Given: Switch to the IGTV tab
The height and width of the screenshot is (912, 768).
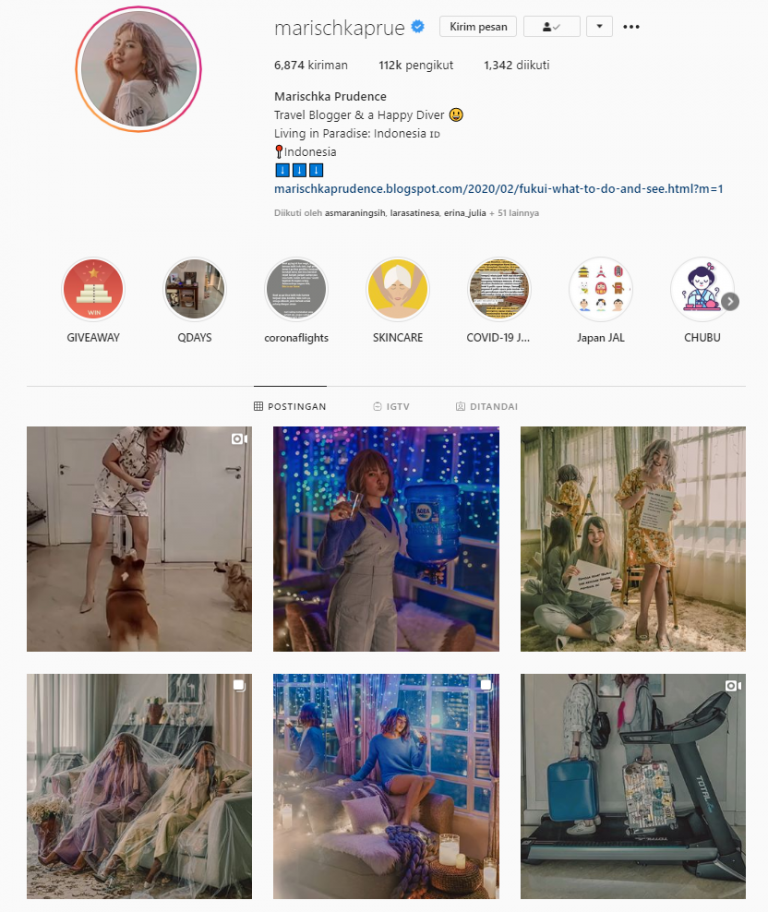Looking at the screenshot, I should click(391, 407).
